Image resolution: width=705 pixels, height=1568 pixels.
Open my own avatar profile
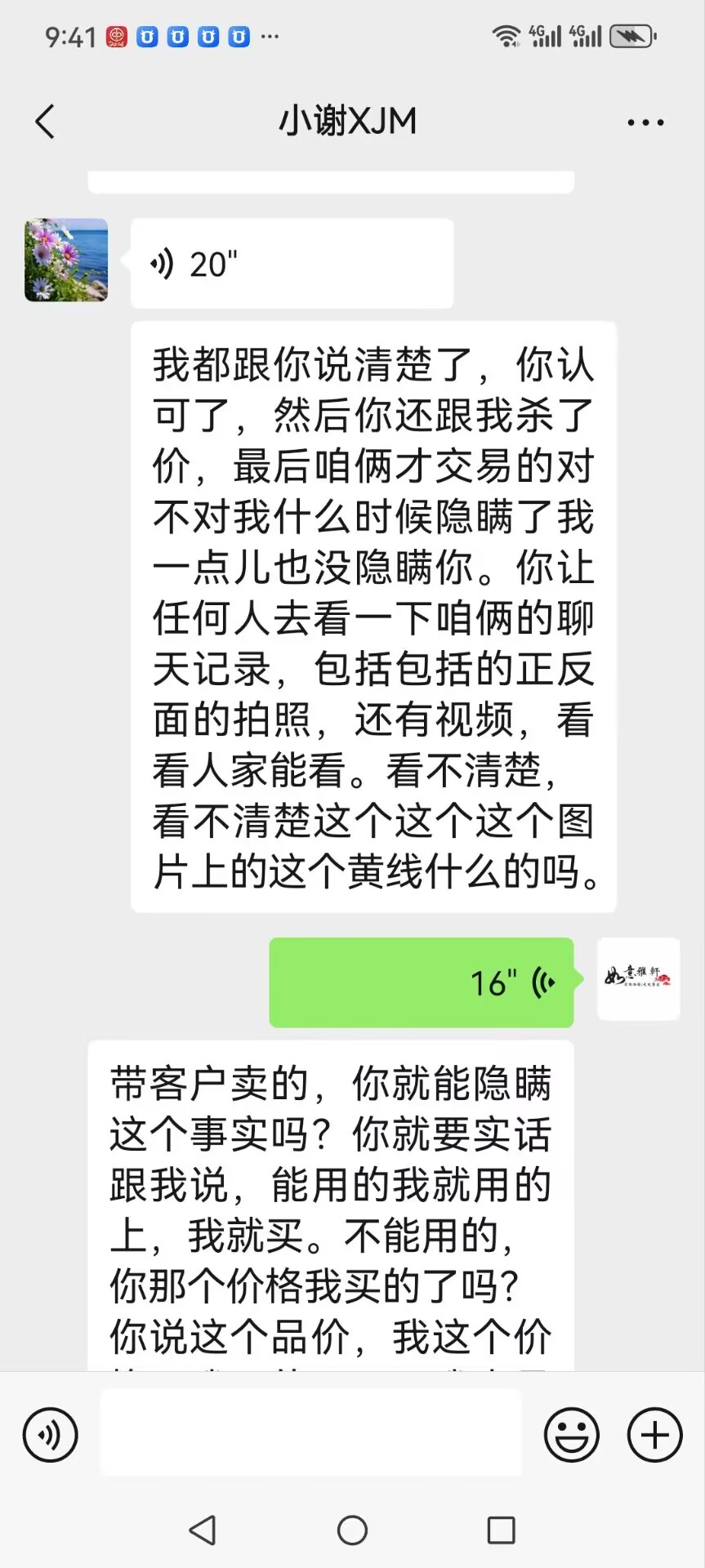click(638, 978)
